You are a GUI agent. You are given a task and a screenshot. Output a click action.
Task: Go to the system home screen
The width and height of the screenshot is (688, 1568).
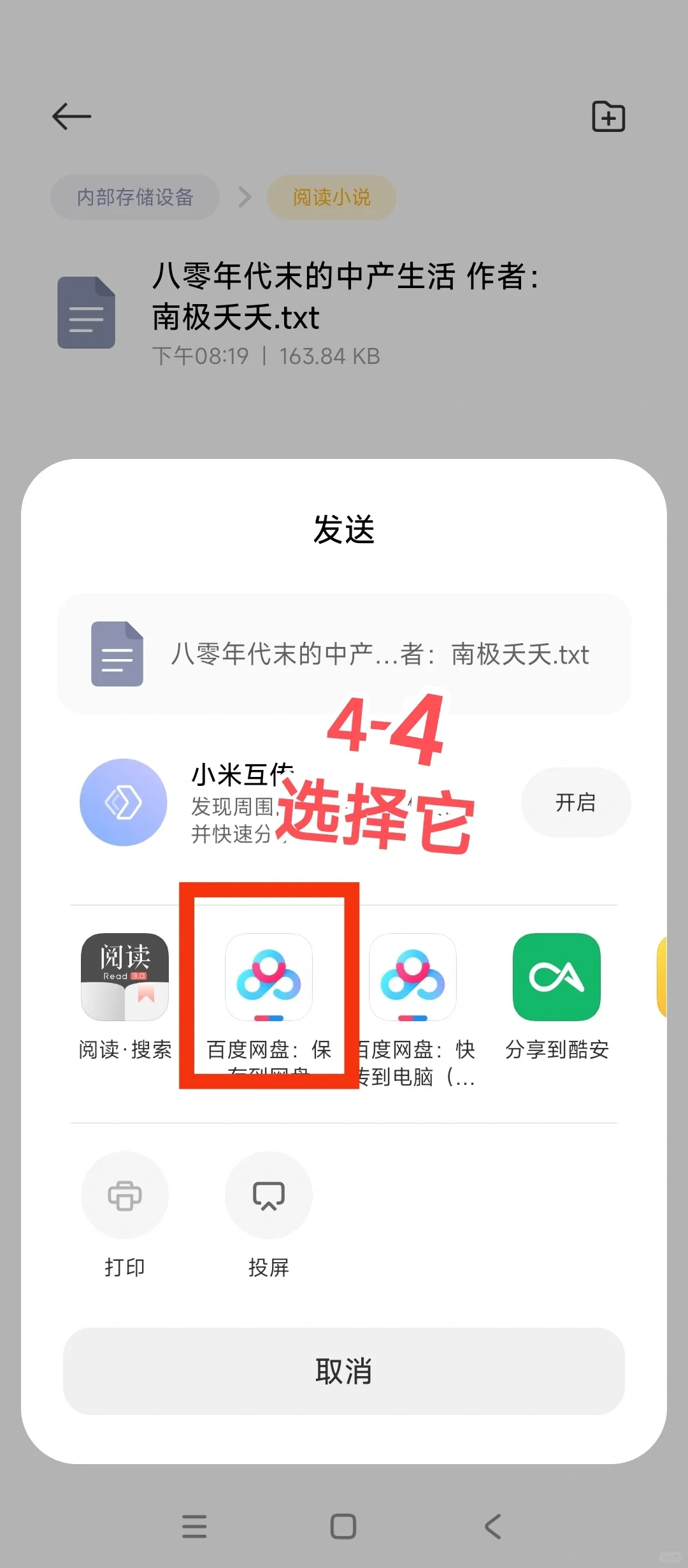(x=343, y=1527)
